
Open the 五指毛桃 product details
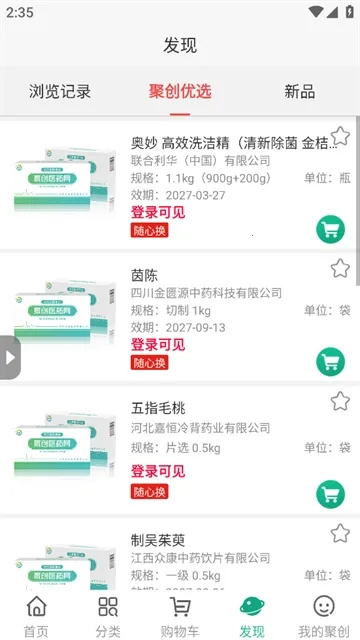pyautogui.click(x=180, y=450)
